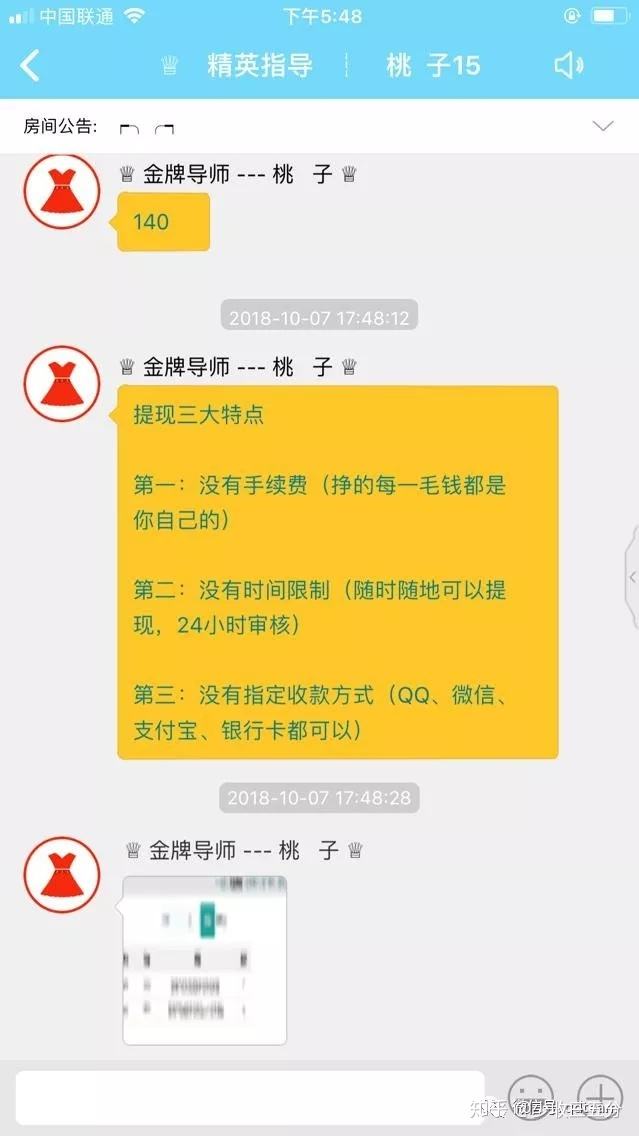
Task: Open the side panel handle on right edge
Action: tap(632, 577)
